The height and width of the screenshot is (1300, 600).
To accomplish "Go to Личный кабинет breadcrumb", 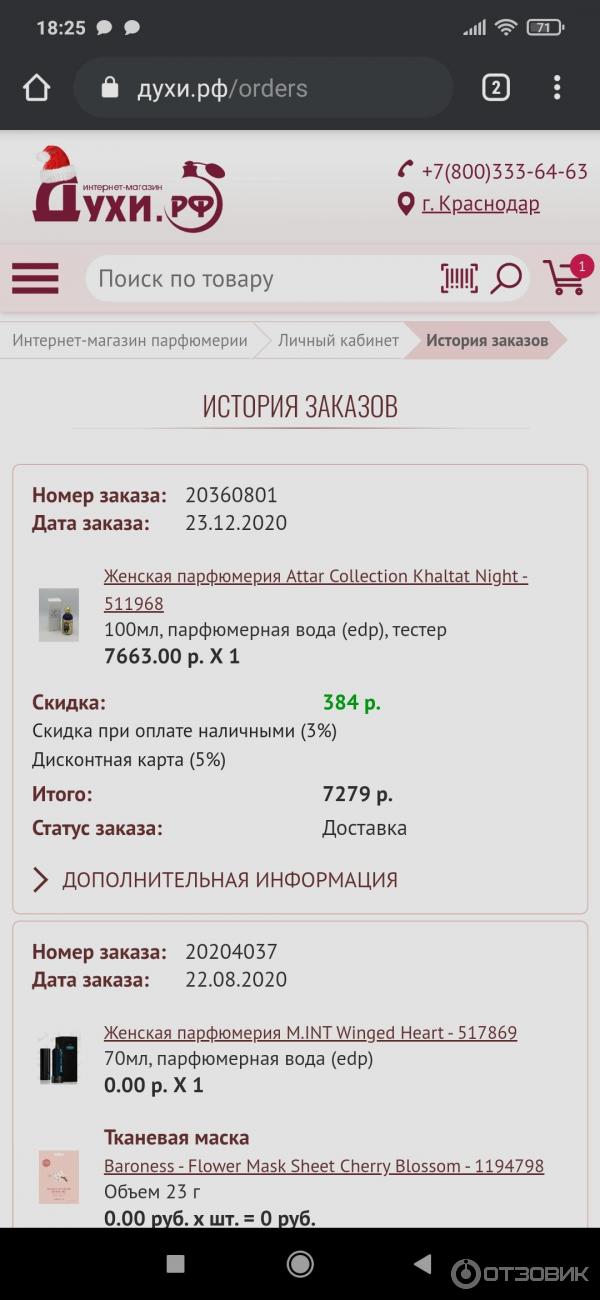I will 338,341.
